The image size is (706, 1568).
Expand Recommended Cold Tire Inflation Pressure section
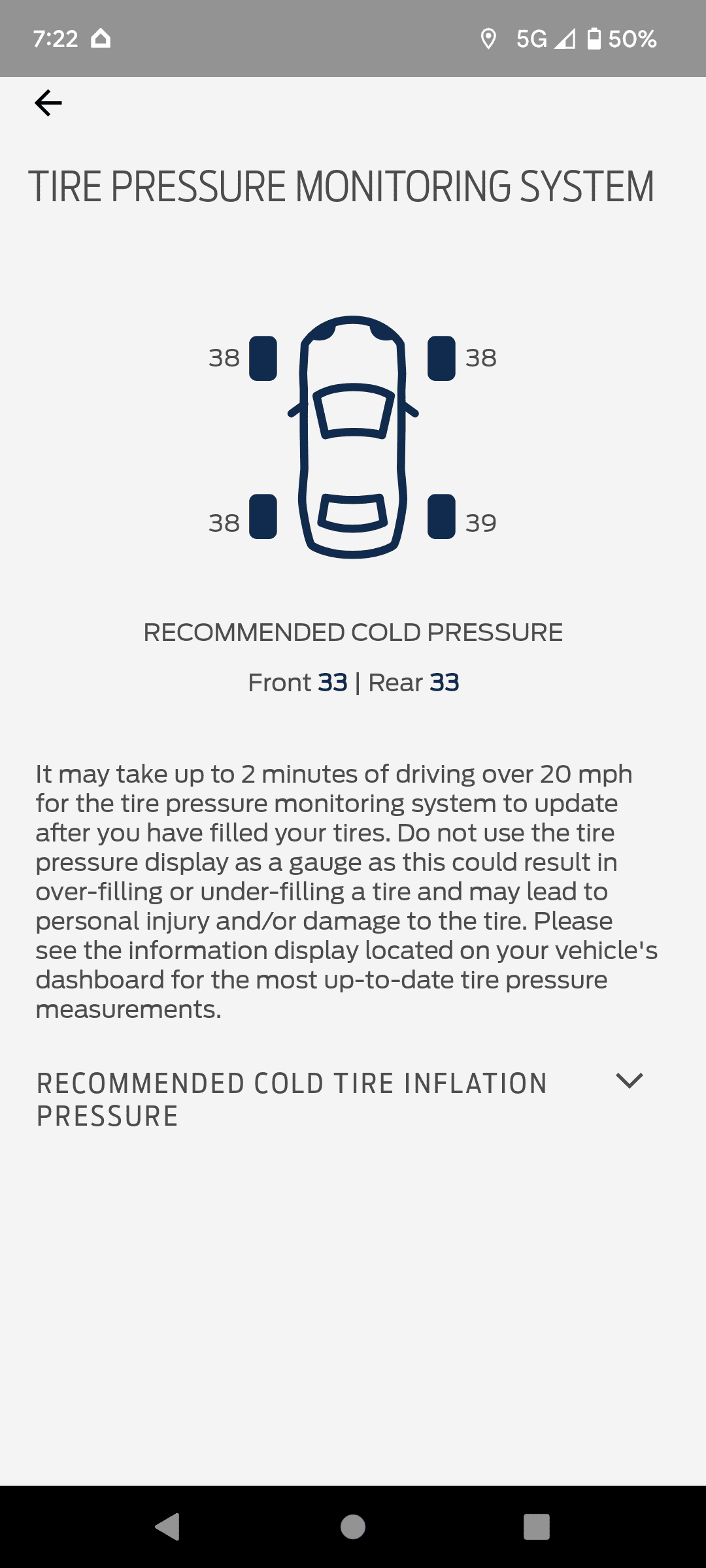pos(629,1081)
